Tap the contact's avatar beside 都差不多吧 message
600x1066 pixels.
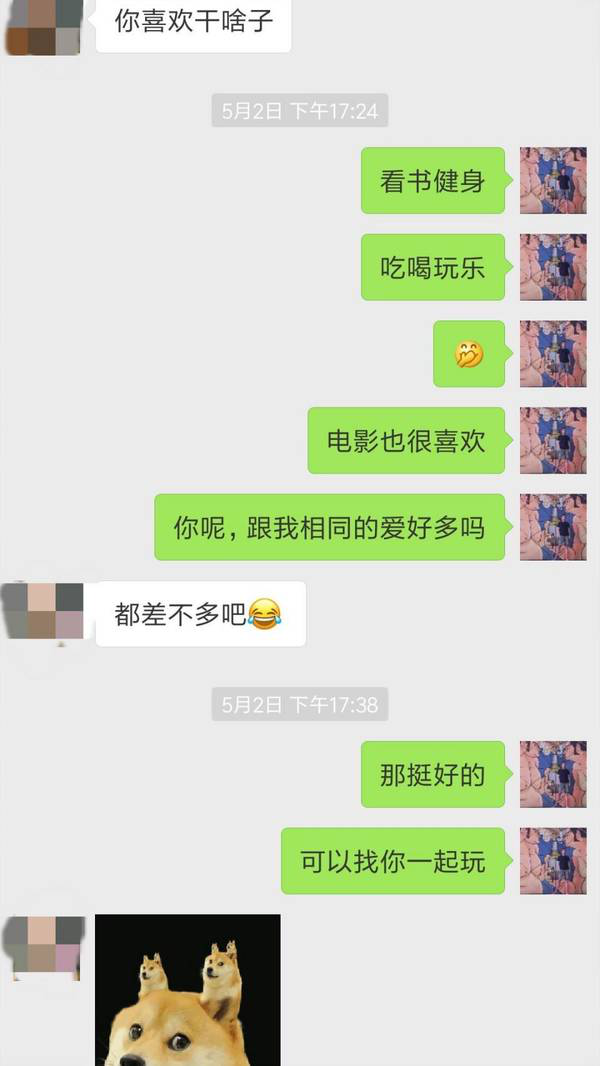43,611
